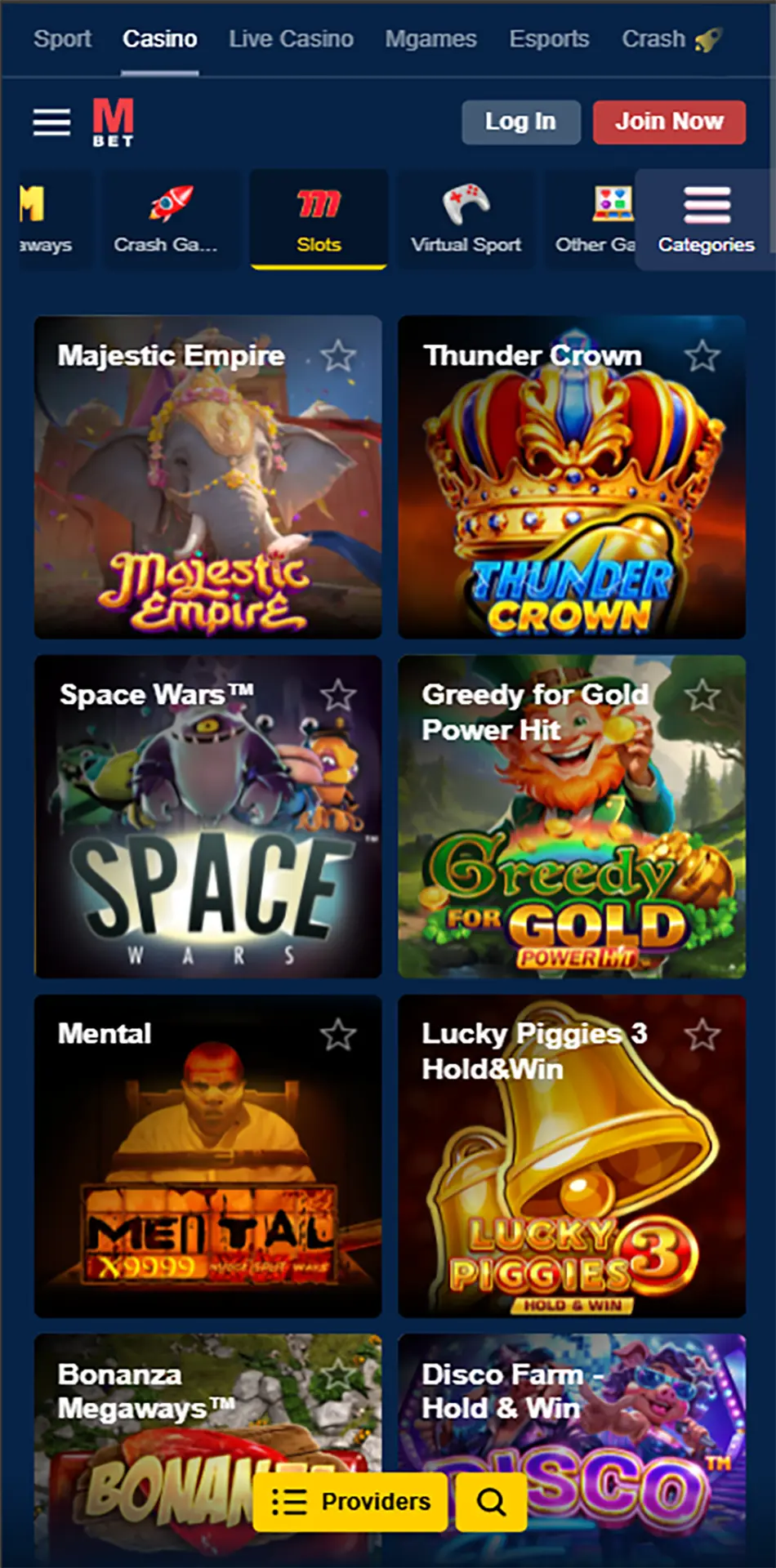Switch to the Live Casino tab
The height and width of the screenshot is (1568, 776).
[291, 39]
